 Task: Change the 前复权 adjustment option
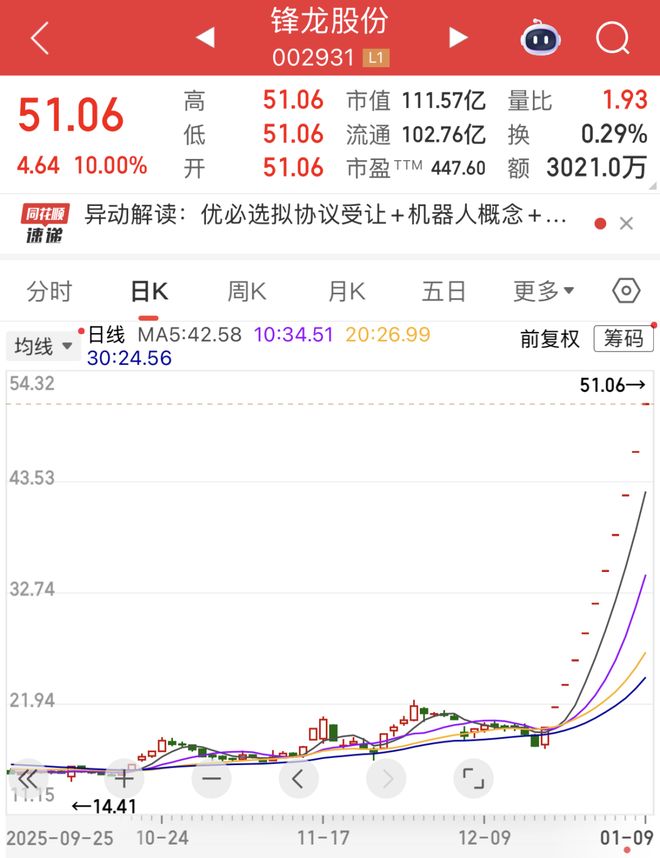549,339
